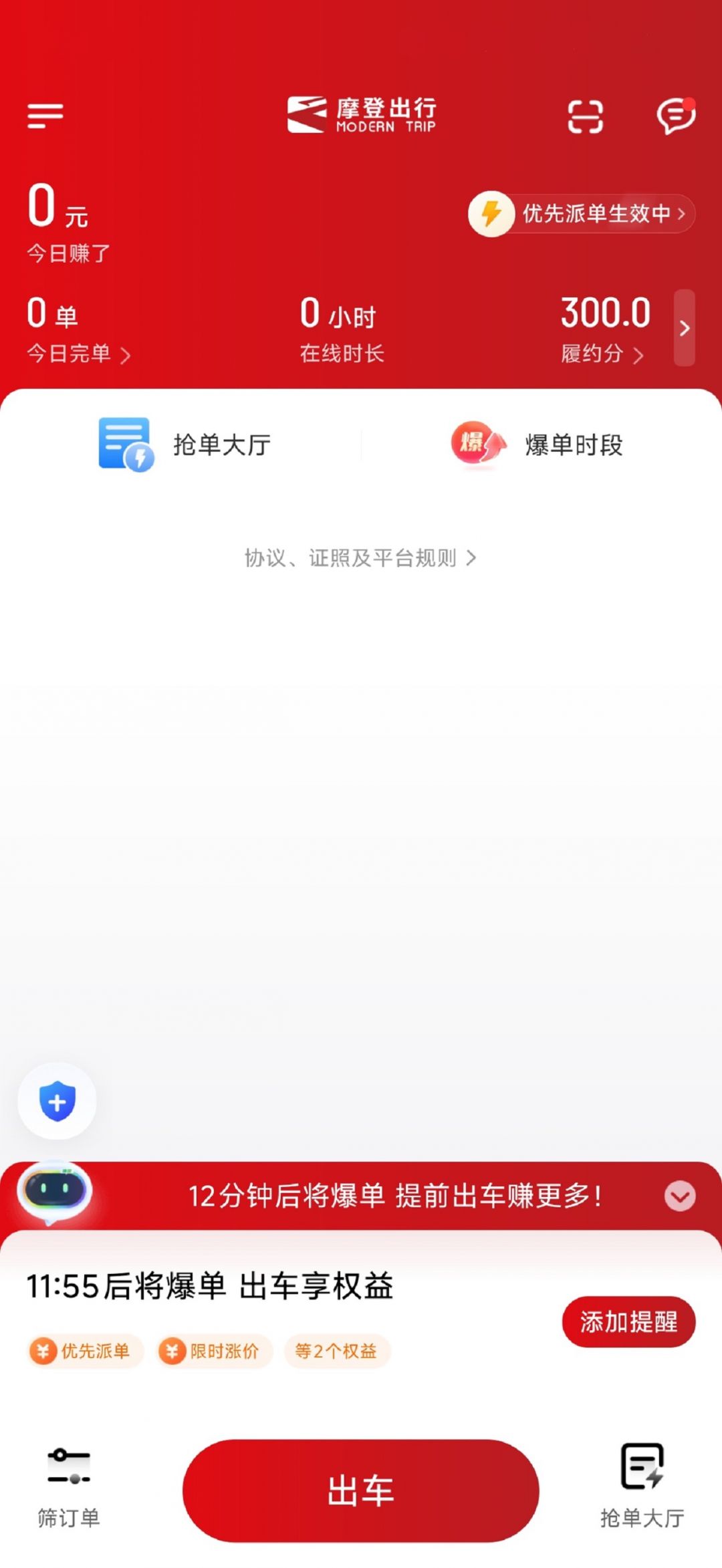Open 优先派单生效中 priority dispatch details
Image resolution: width=722 pixels, height=1568 pixels.
tap(582, 214)
